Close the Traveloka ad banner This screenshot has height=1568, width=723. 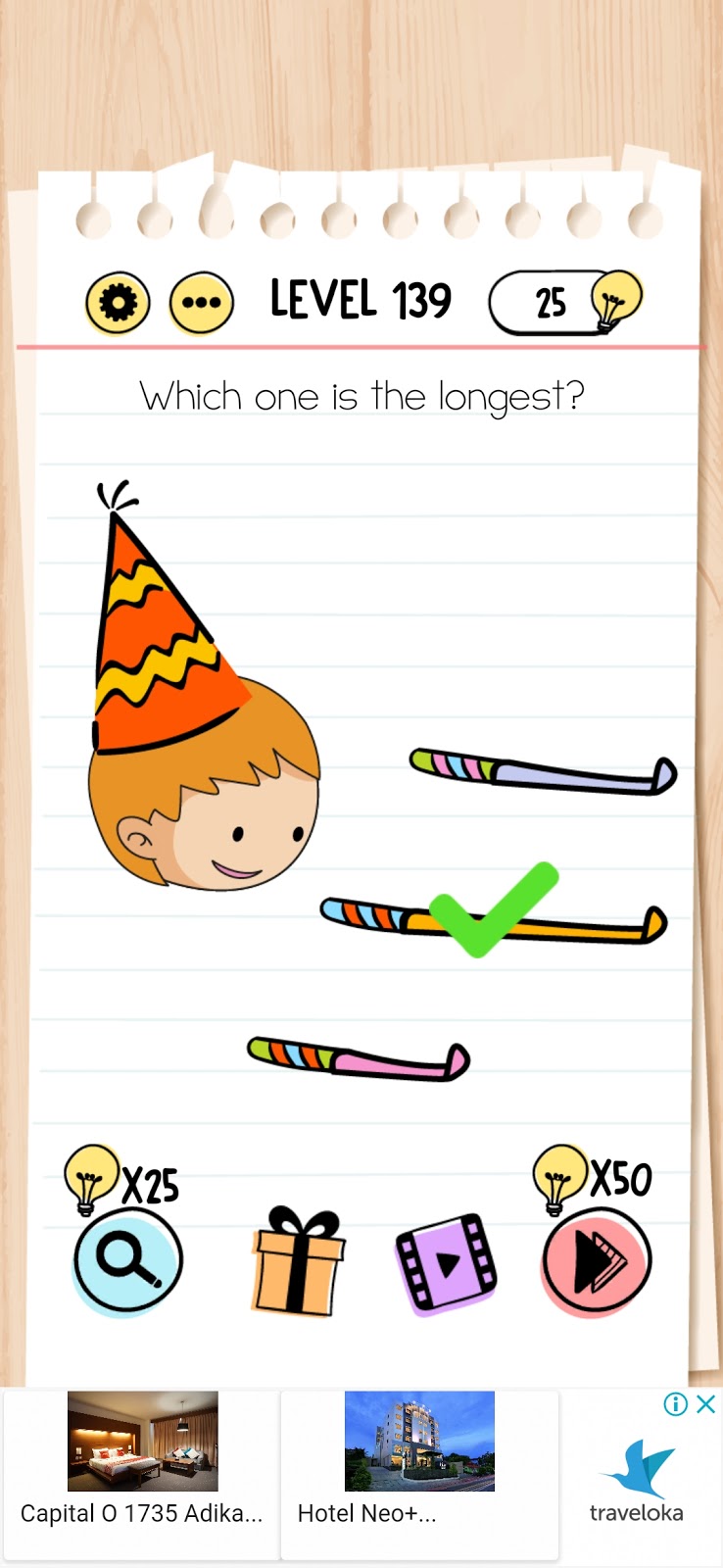pos(705,1404)
